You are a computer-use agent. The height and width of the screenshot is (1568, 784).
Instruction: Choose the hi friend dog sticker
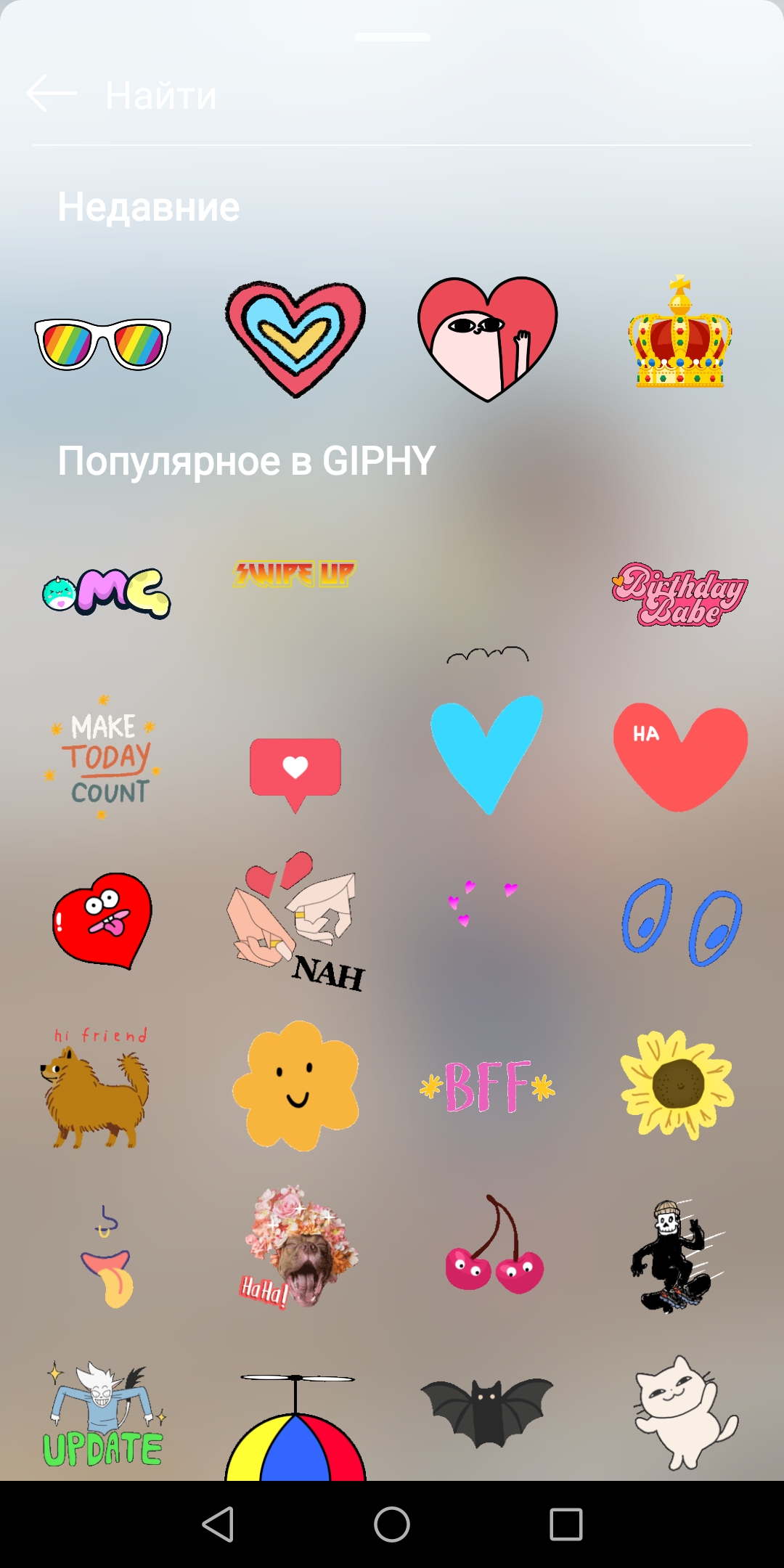click(x=97, y=1089)
